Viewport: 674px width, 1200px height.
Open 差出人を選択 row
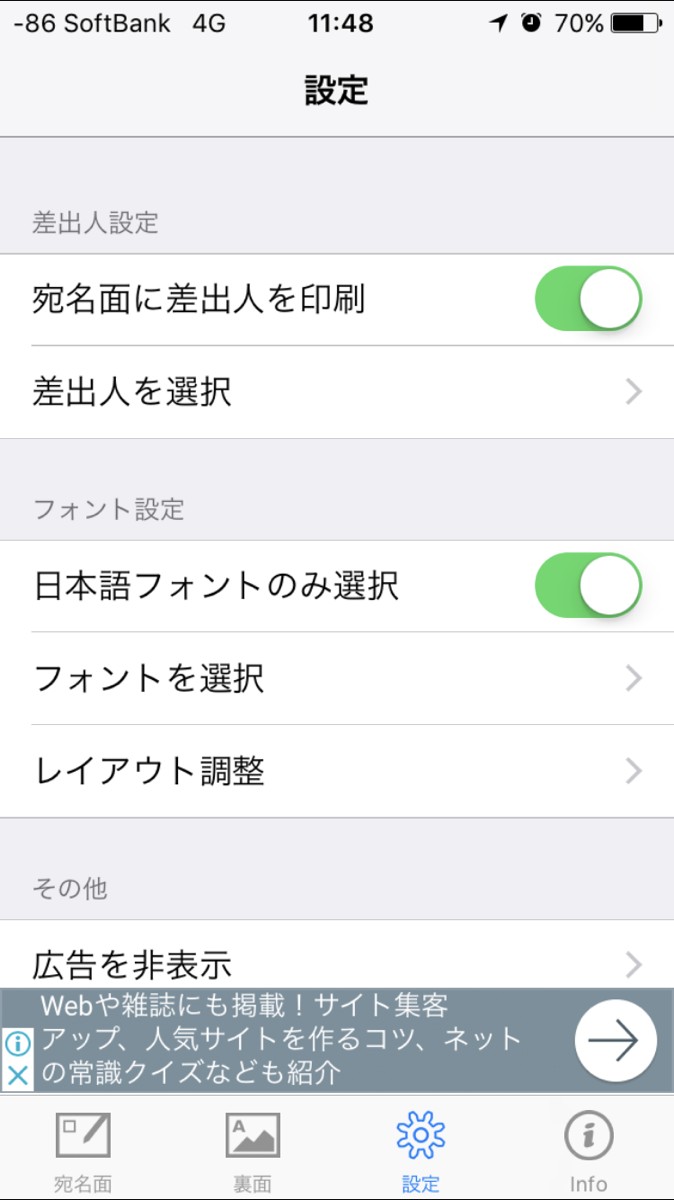point(337,392)
